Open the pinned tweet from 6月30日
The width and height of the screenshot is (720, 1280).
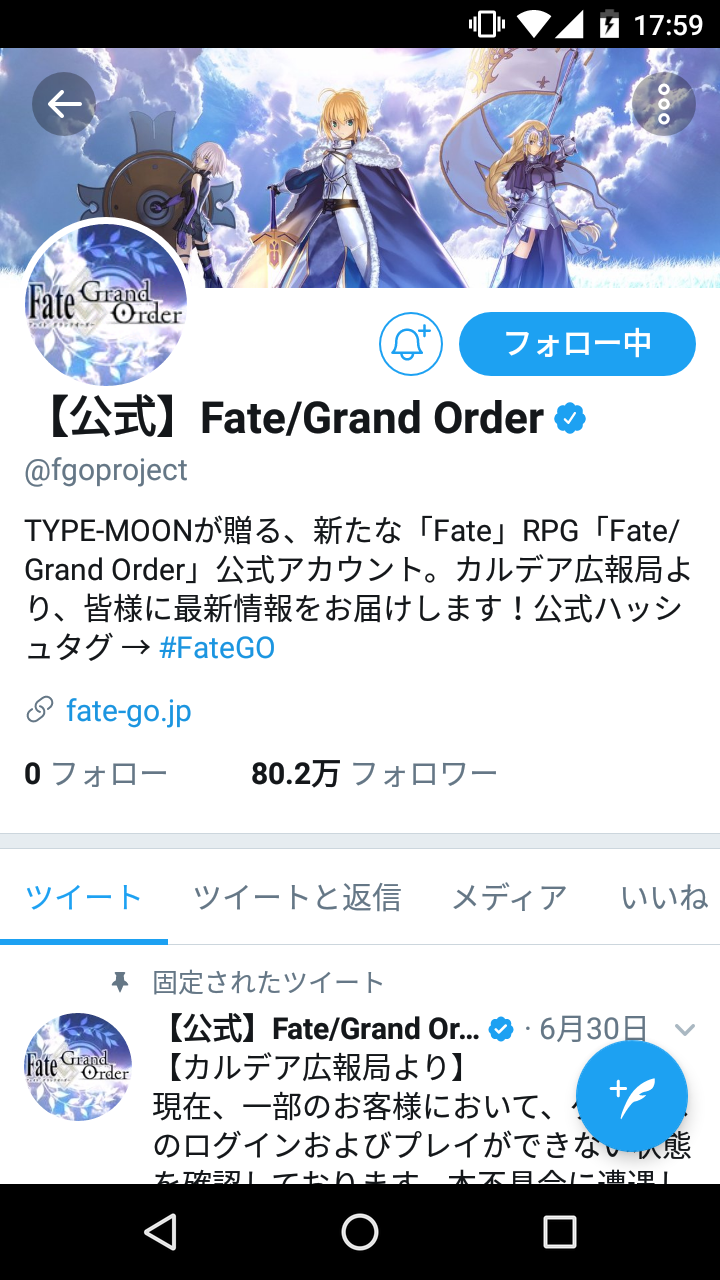tap(360, 1110)
